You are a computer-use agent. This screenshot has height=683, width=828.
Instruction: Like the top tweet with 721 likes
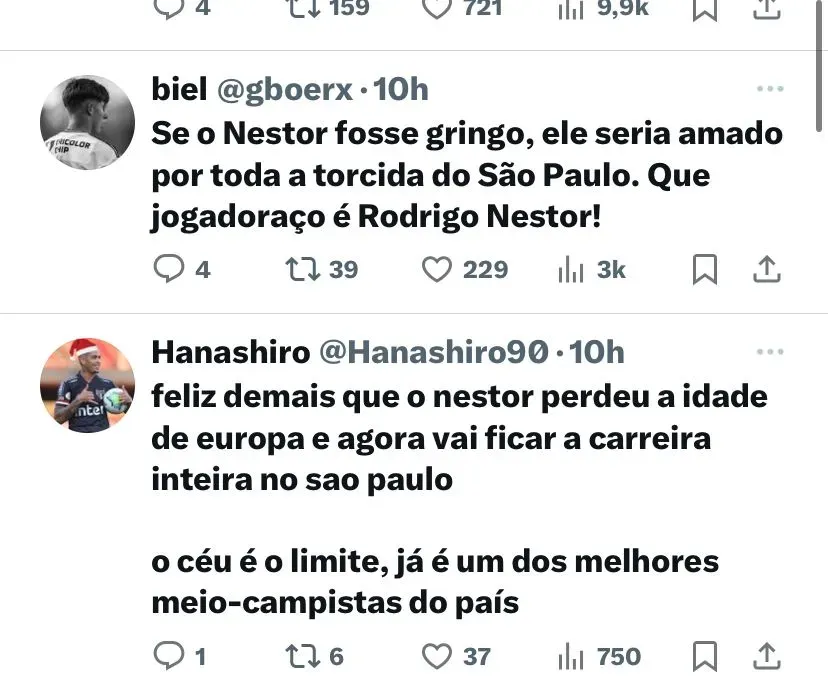point(436,8)
